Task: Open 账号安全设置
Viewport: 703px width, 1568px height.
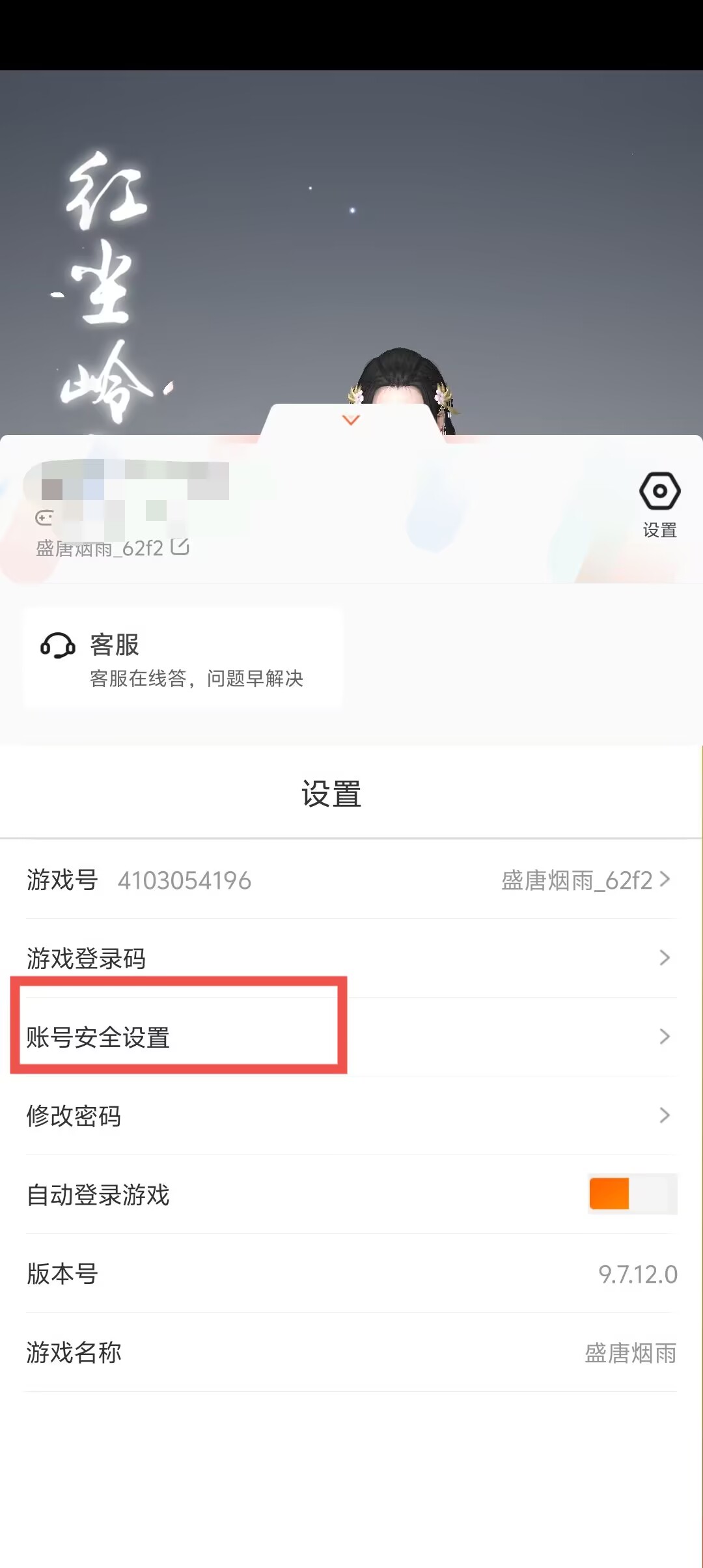Action: point(350,1037)
